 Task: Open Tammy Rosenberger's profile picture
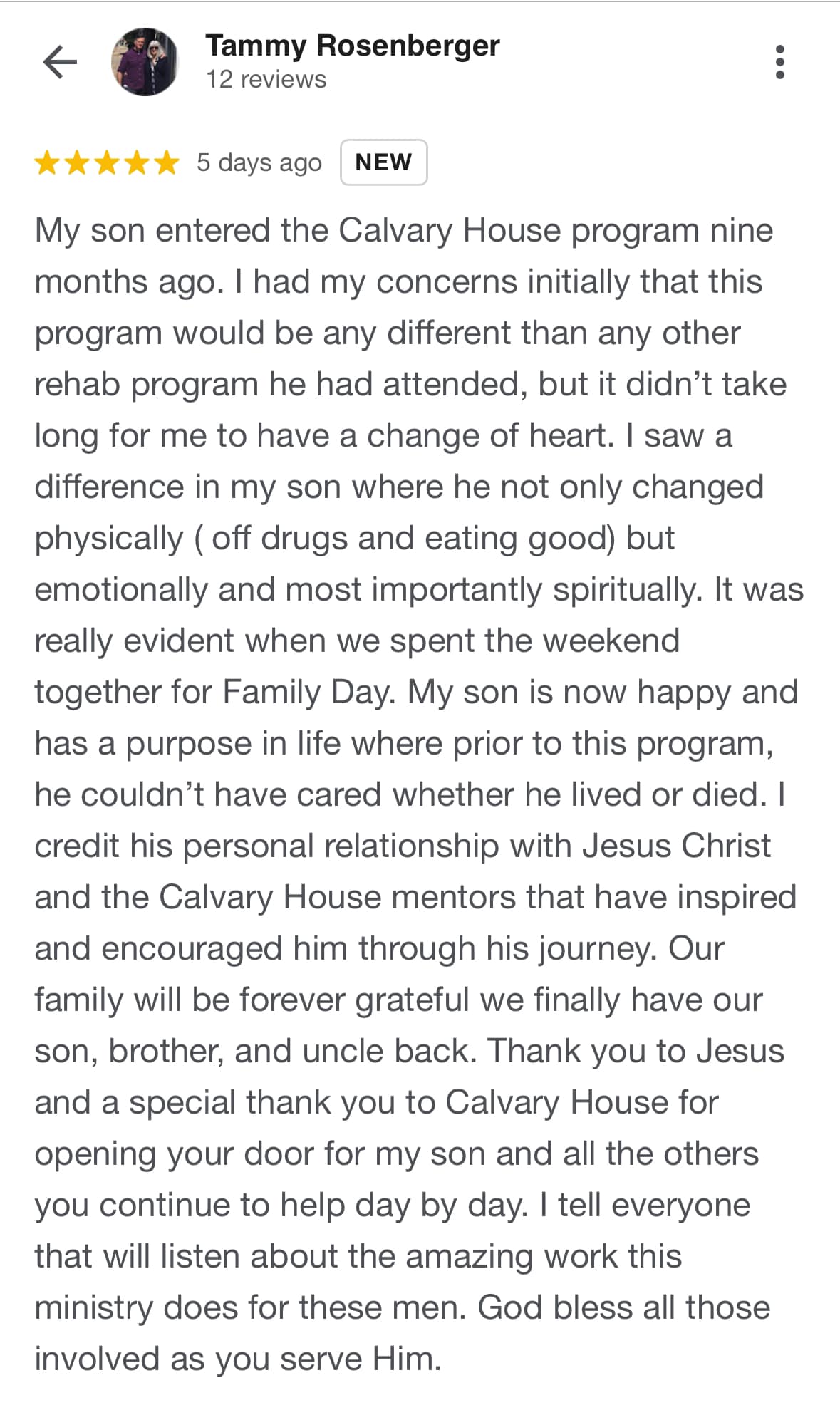pos(145,62)
